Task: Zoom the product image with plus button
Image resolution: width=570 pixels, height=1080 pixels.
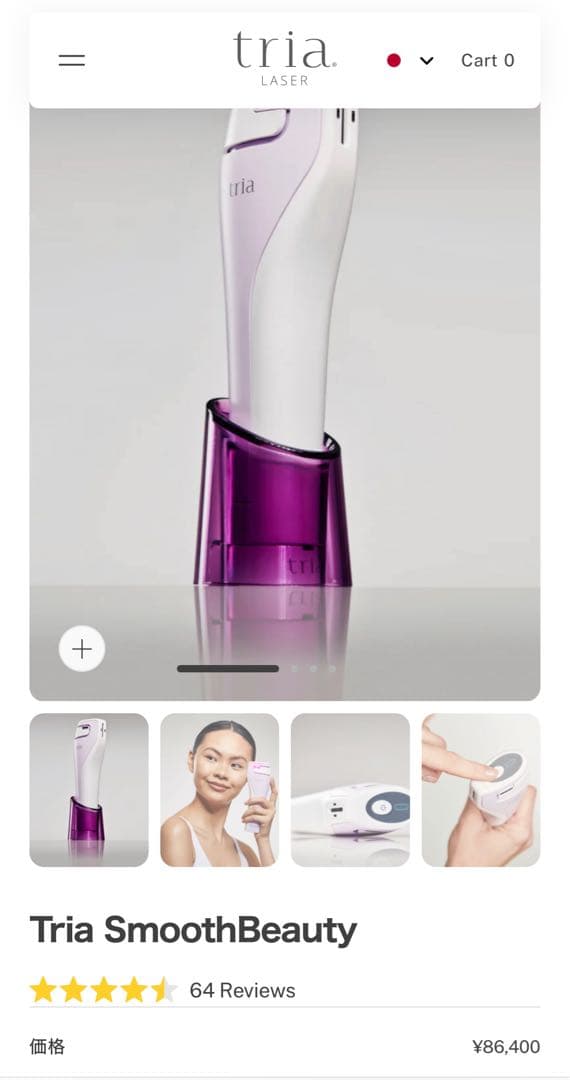Action: click(82, 649)
